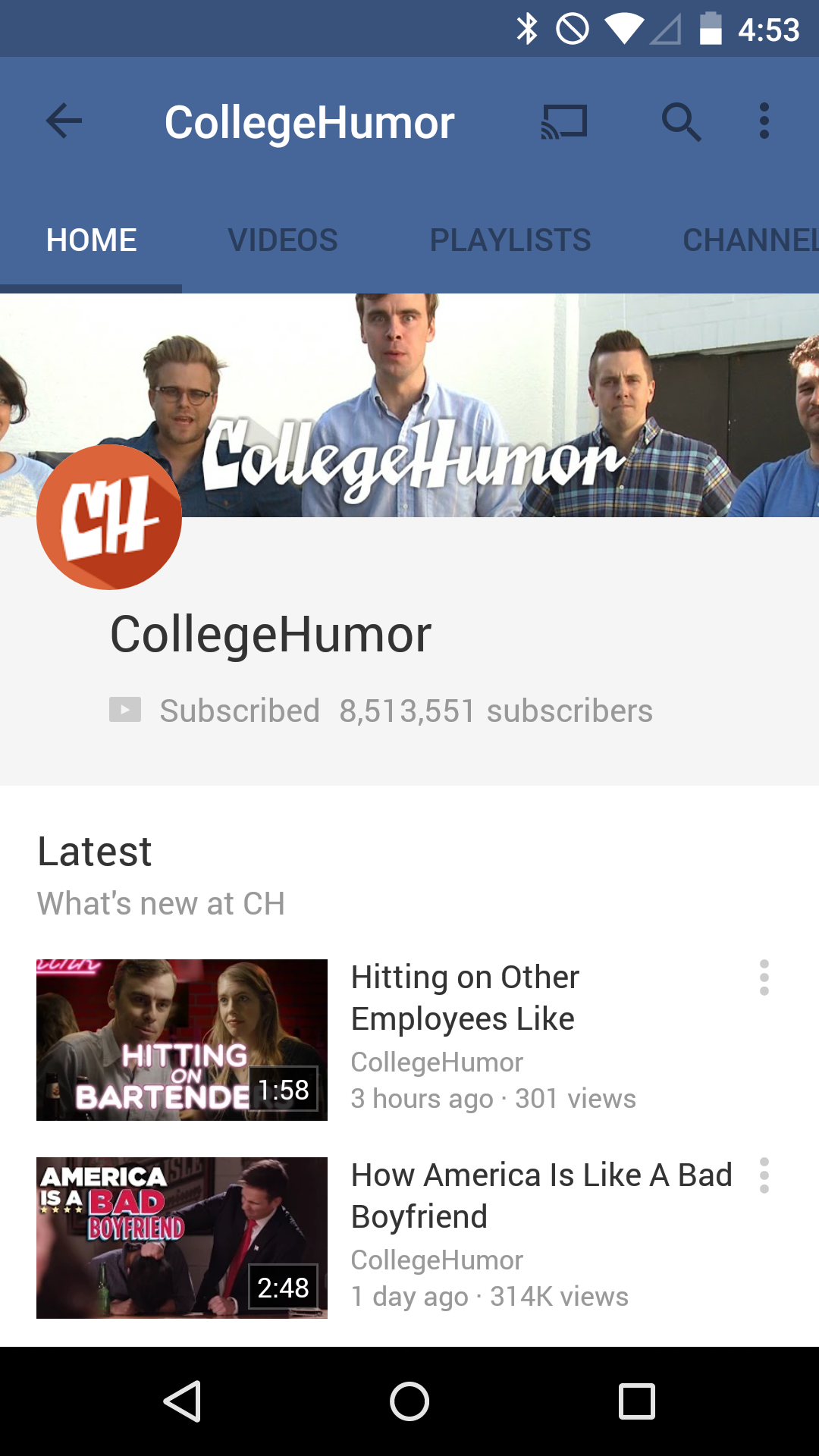Open options for How America Is Like video
This screenshot has width=819, height=1456.
(764, 1175)
